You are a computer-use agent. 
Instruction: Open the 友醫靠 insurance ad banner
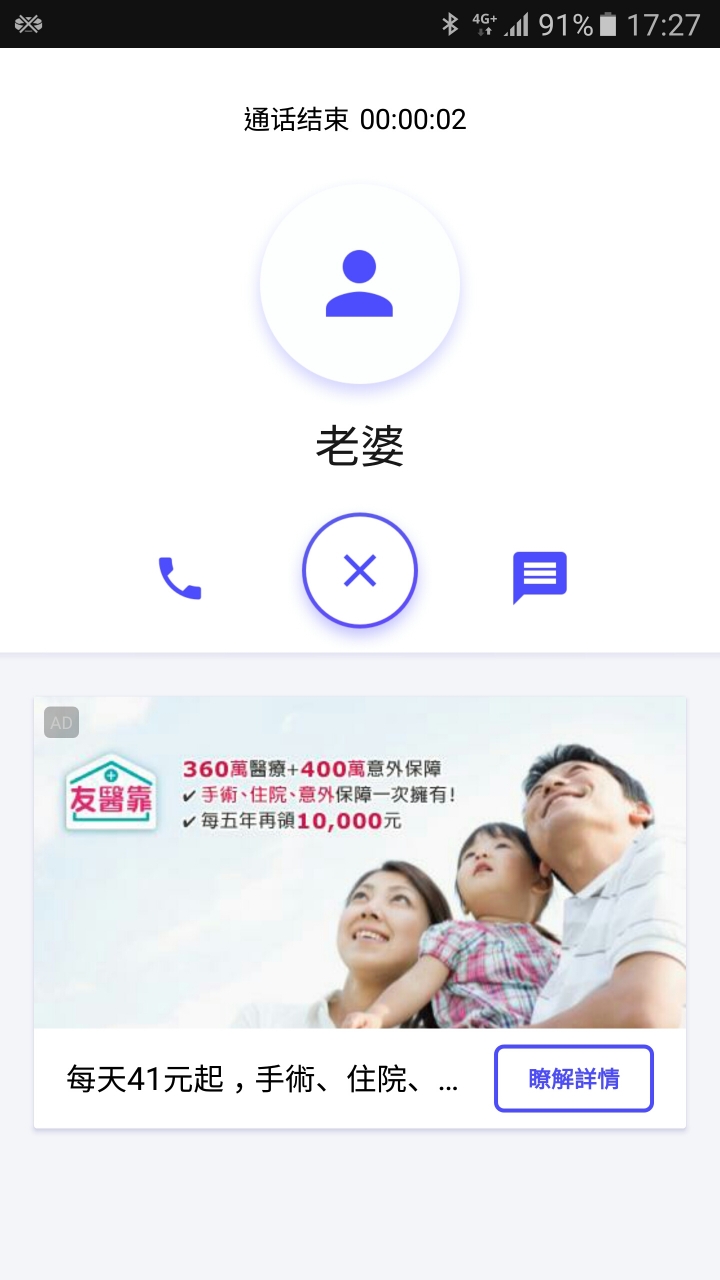pos(360,862)
